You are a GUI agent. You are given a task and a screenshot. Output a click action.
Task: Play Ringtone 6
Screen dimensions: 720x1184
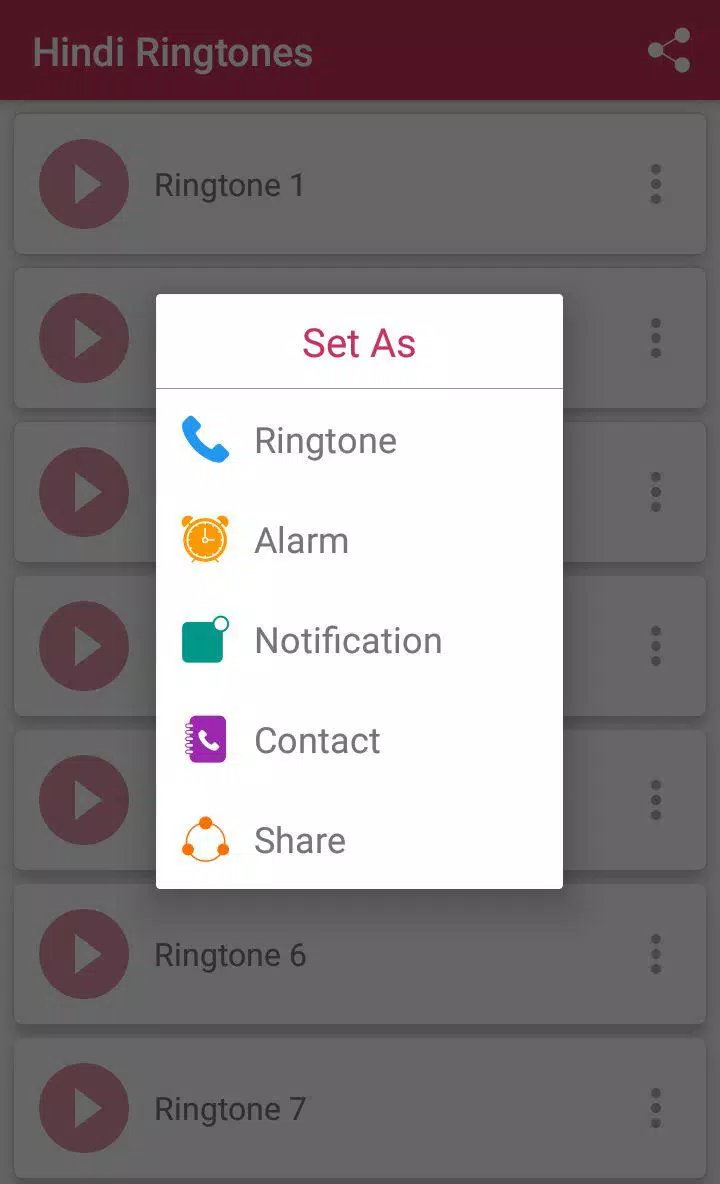click(84, 954)
